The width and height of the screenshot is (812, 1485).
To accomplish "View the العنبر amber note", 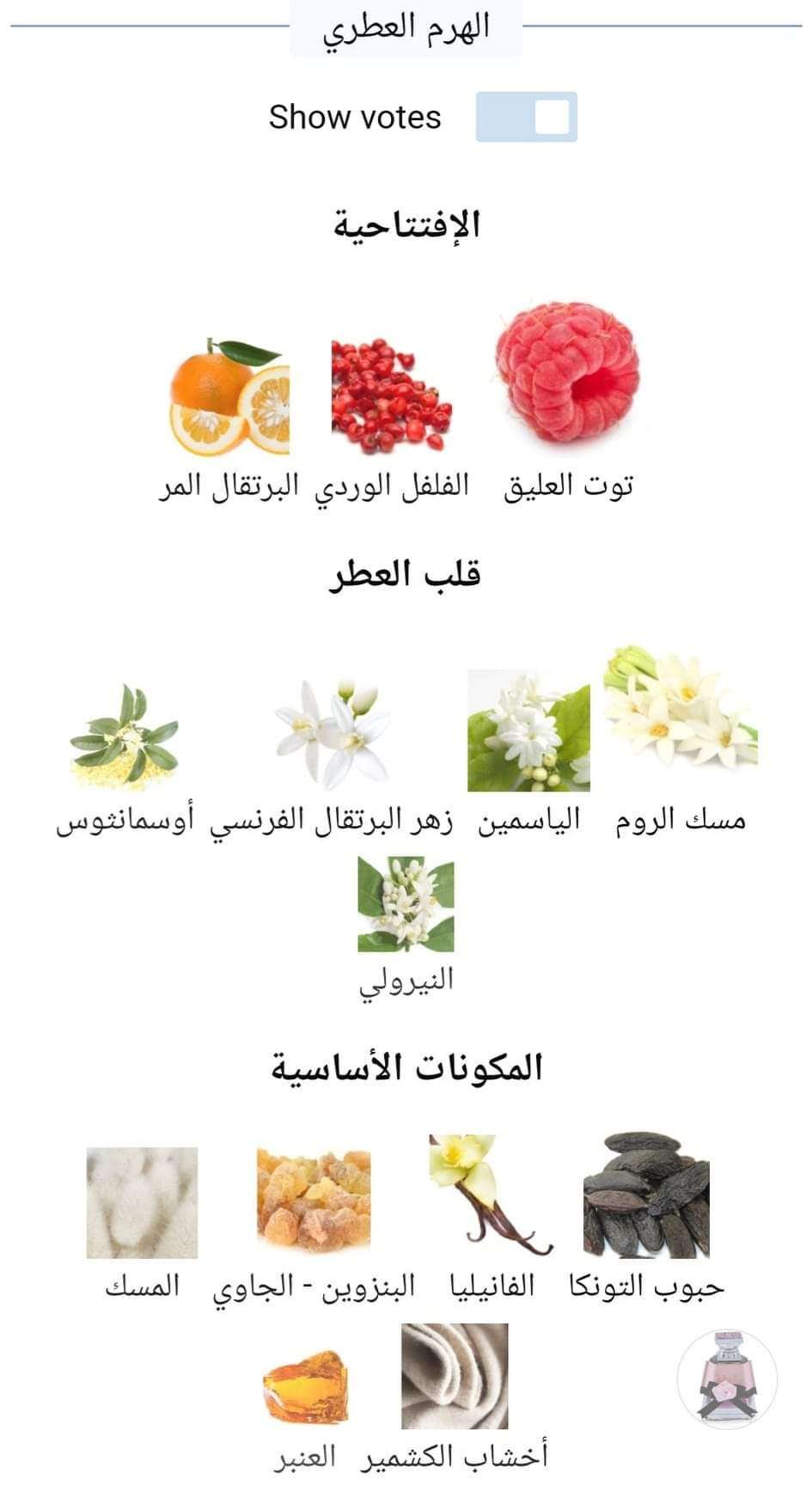I will coord(305,1388).
